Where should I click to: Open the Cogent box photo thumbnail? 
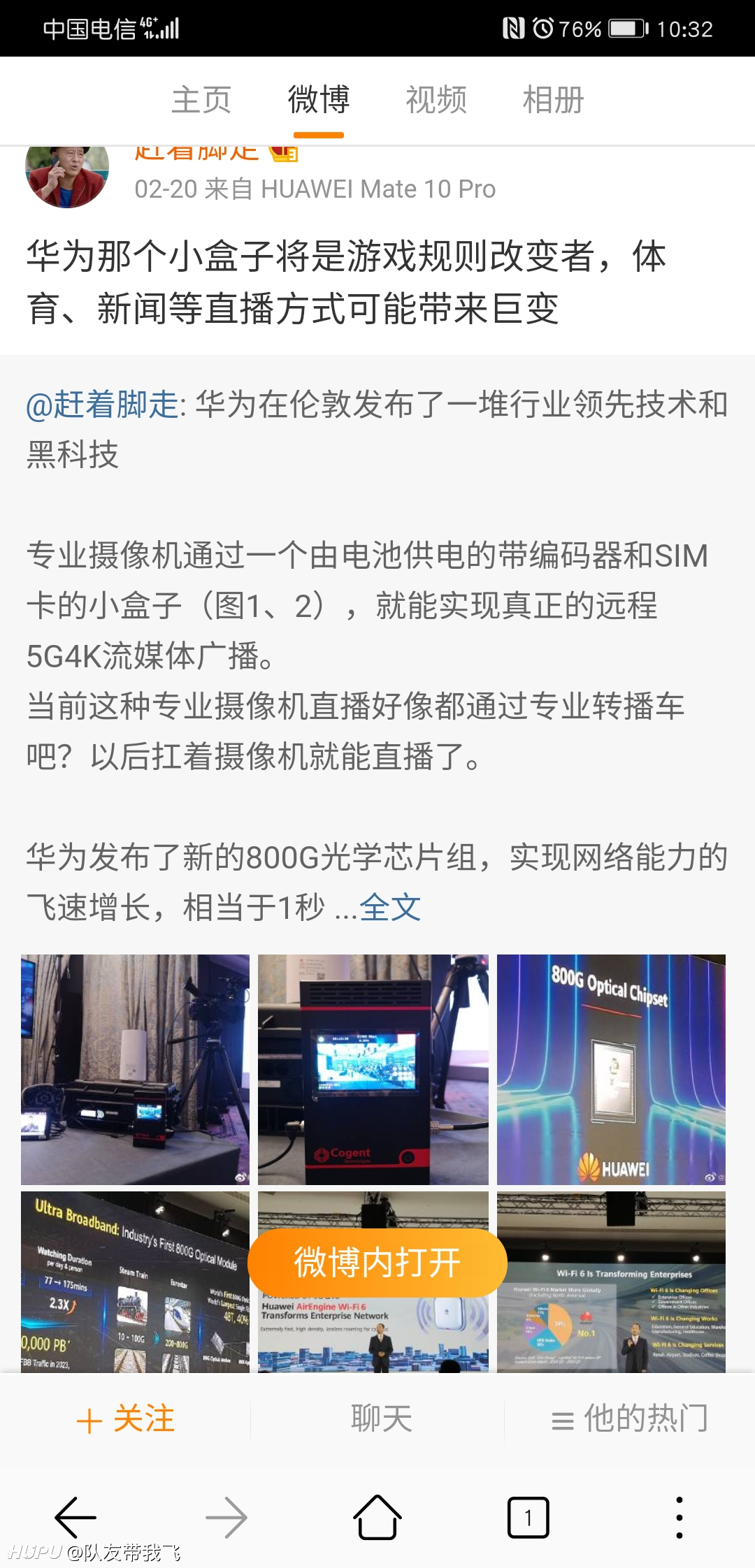[x=373, y=1069]
